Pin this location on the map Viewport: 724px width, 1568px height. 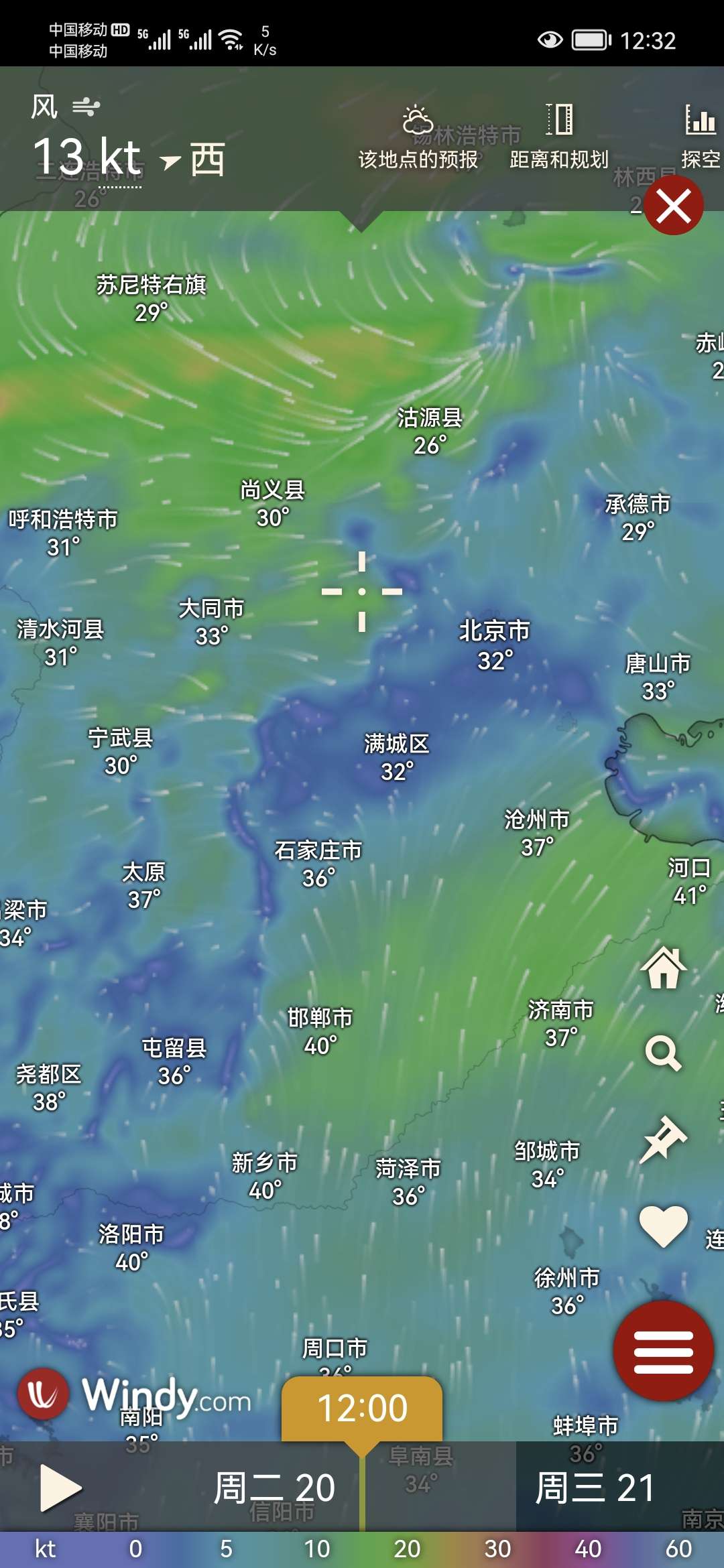pos(663,1138)
